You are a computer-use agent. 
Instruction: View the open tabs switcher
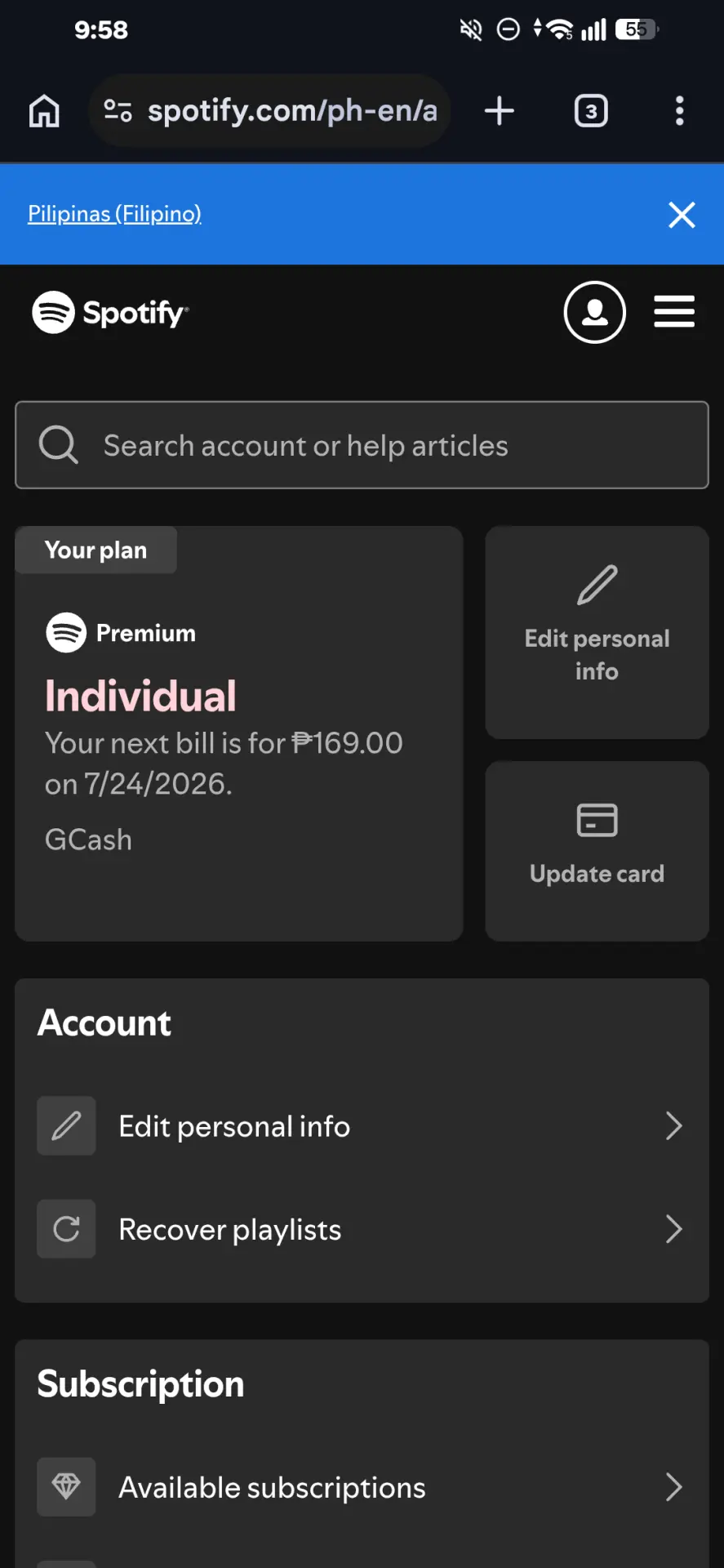pyautogui.click(x=591, y=111)
